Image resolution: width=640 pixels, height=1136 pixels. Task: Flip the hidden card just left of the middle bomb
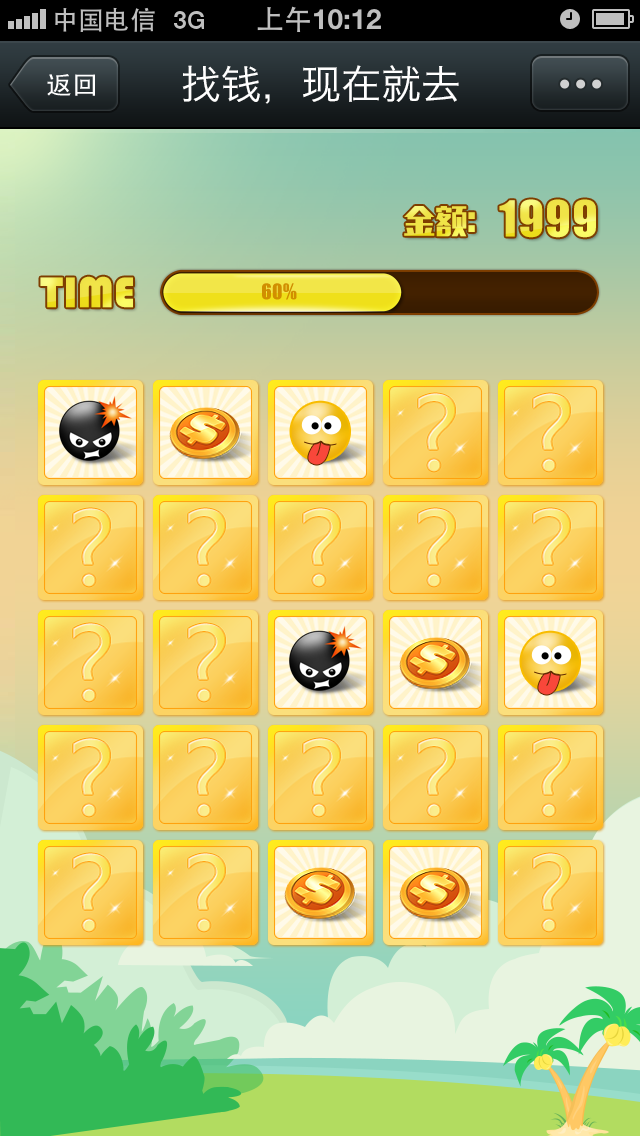point(205,662)
